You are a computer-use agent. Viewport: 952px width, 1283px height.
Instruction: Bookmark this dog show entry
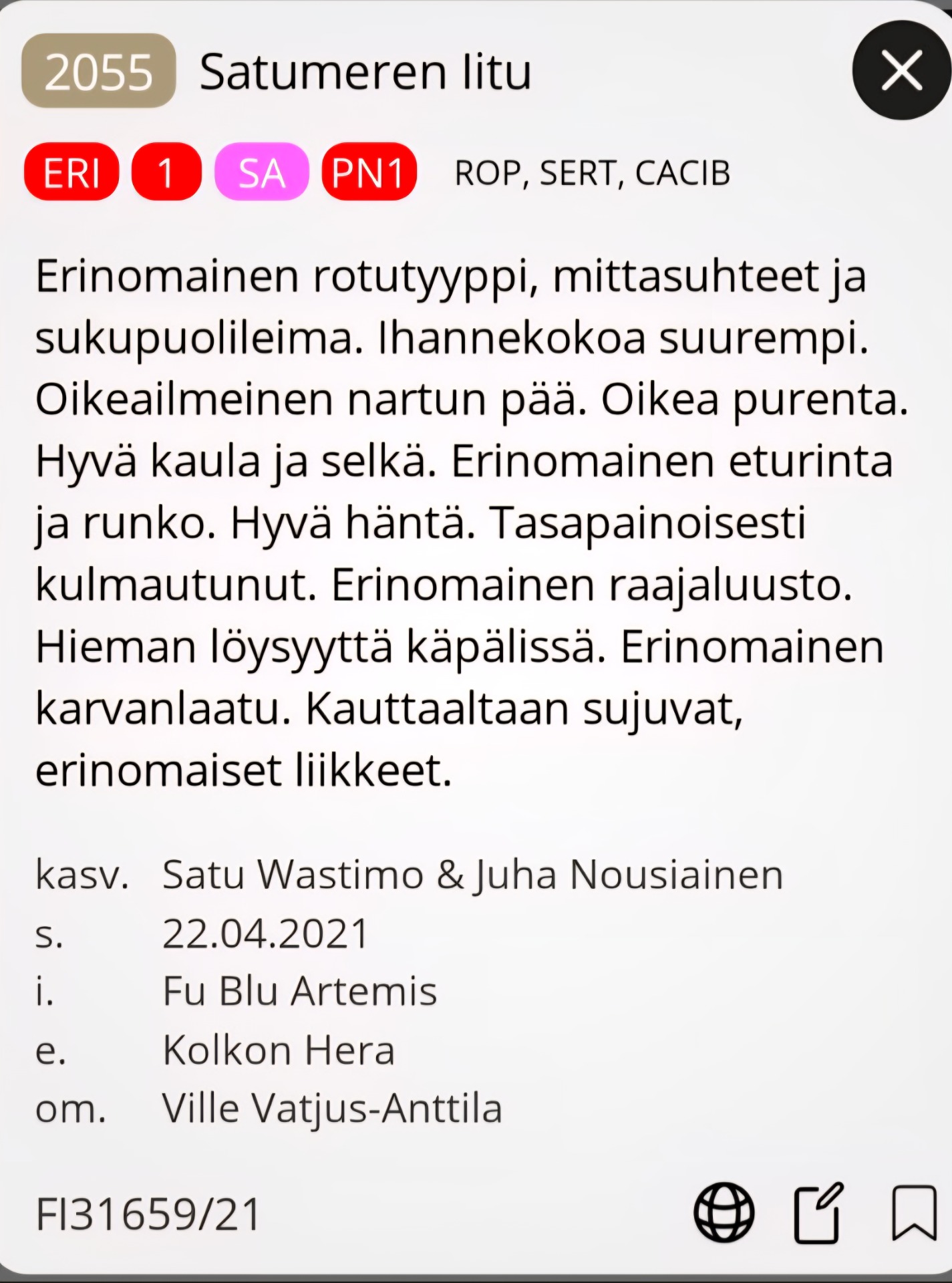914,1212
